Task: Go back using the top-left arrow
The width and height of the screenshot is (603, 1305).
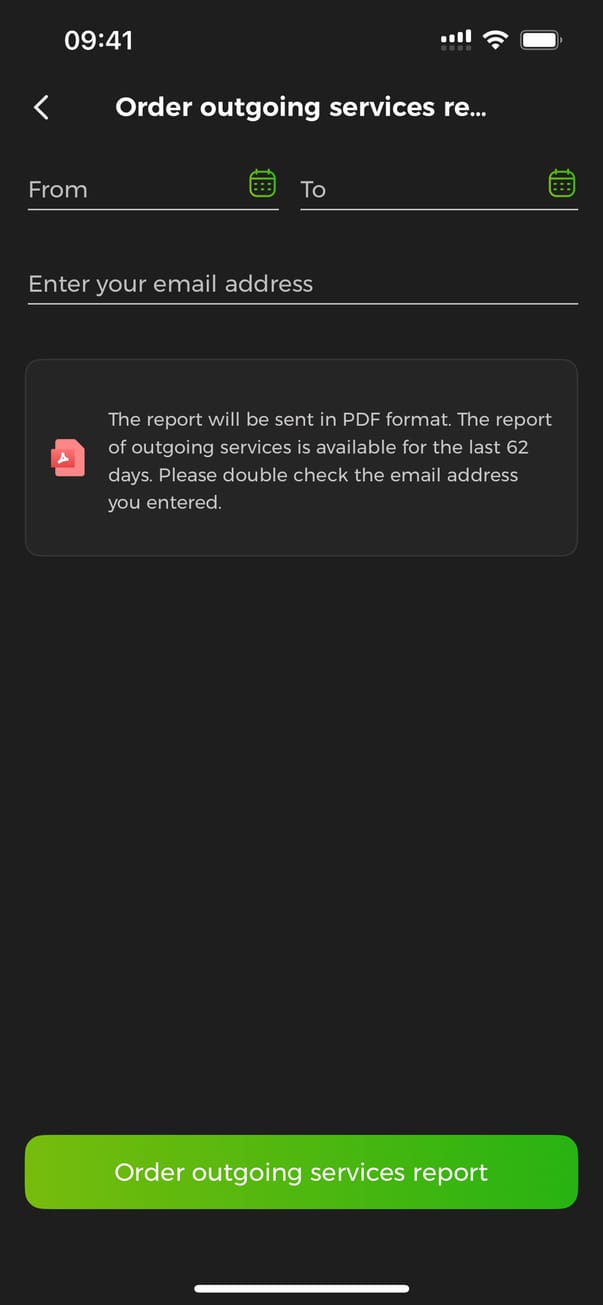Action: point(41,108)
